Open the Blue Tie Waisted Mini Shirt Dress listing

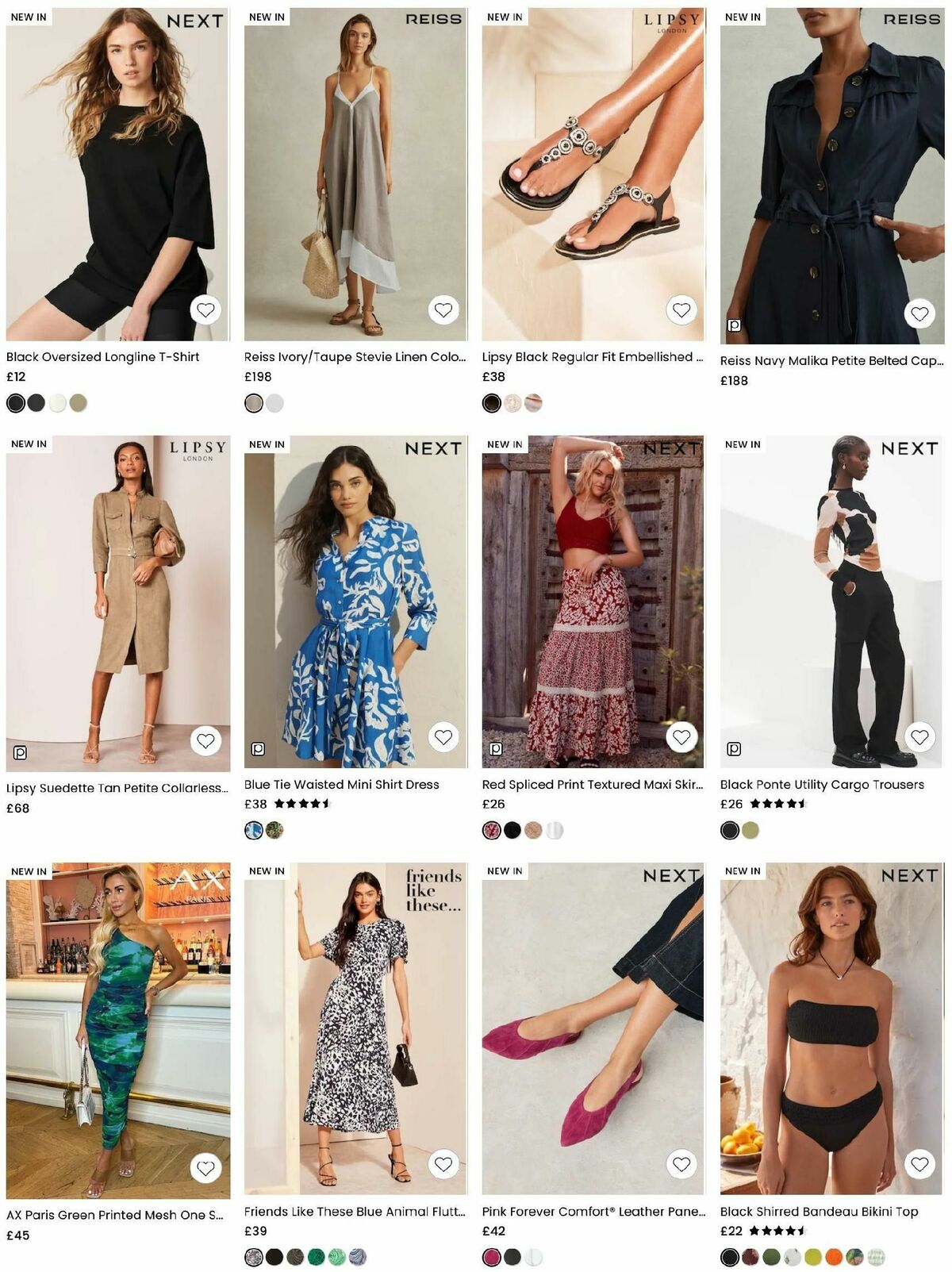(341, 784)
